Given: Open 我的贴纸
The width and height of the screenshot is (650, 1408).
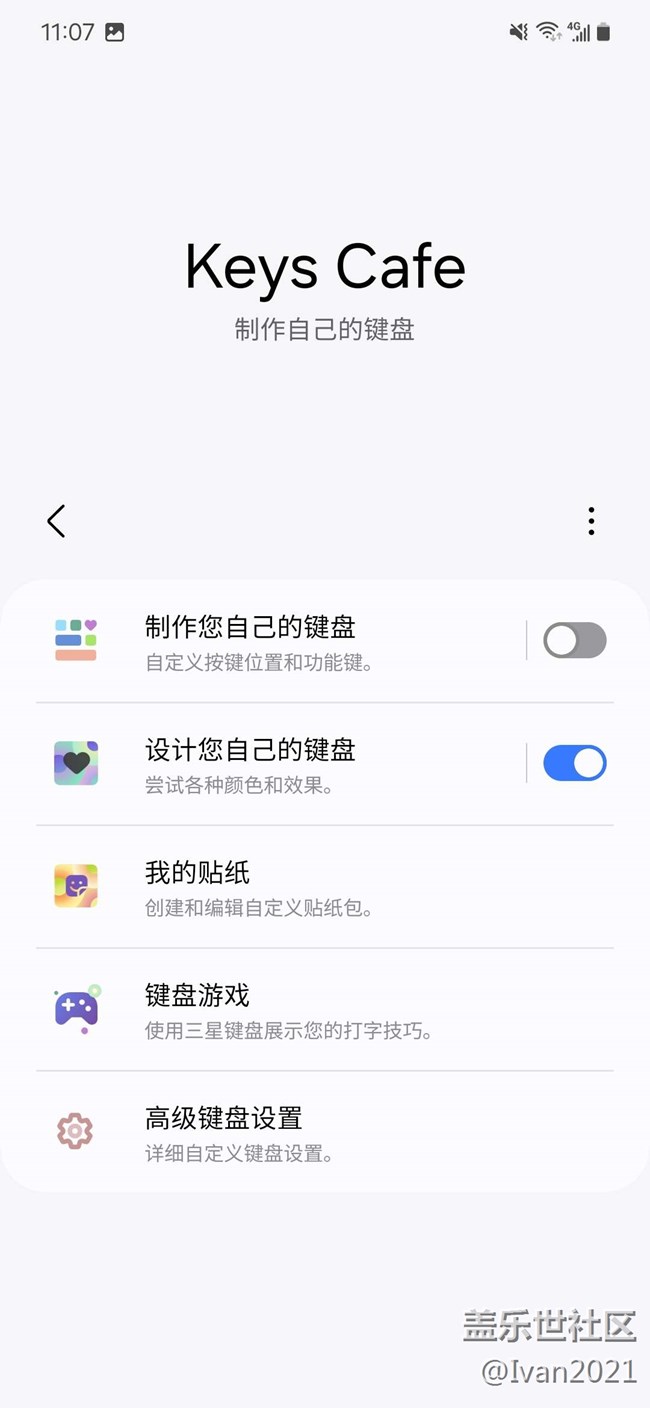Looking at the screenshot, I should point(325,887).
